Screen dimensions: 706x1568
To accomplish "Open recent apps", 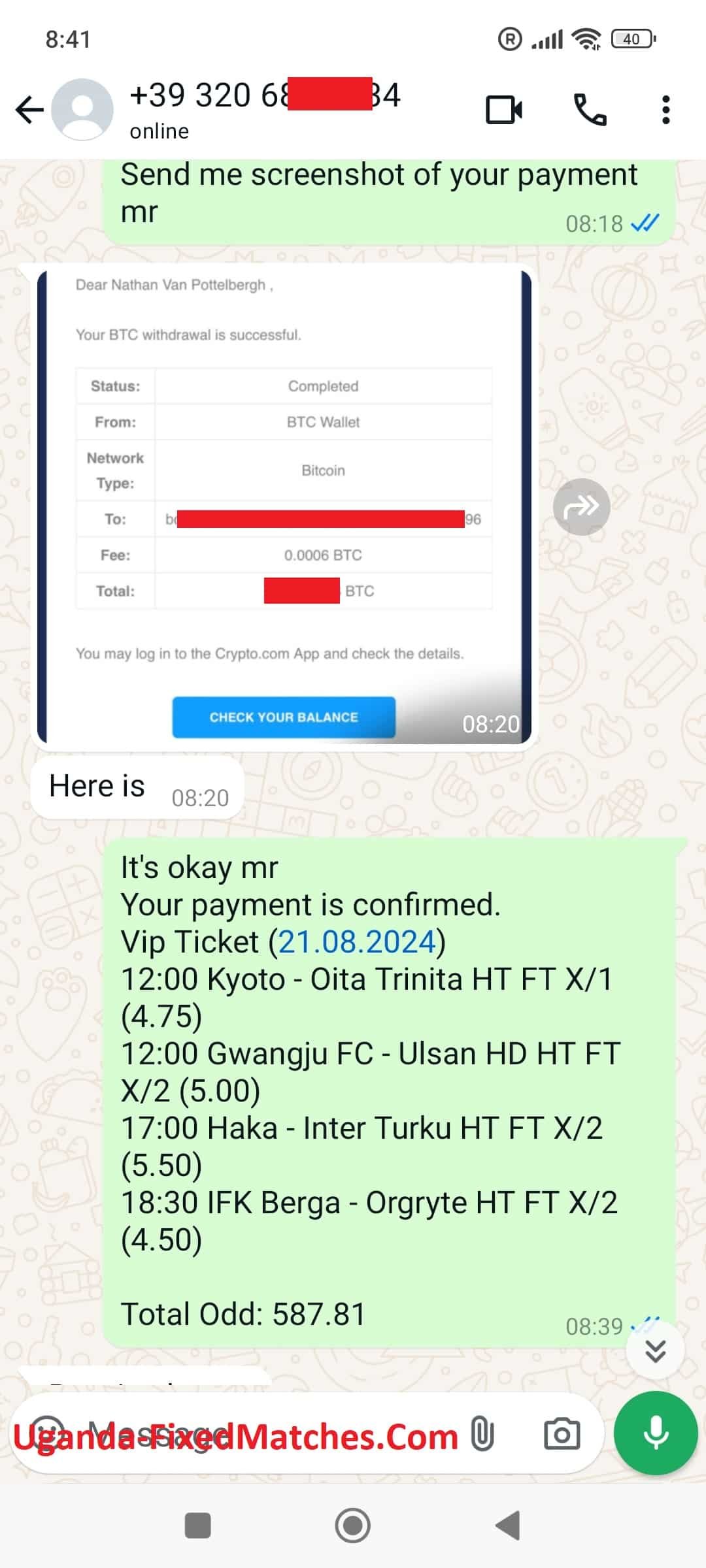I will tap(198, 1526).
